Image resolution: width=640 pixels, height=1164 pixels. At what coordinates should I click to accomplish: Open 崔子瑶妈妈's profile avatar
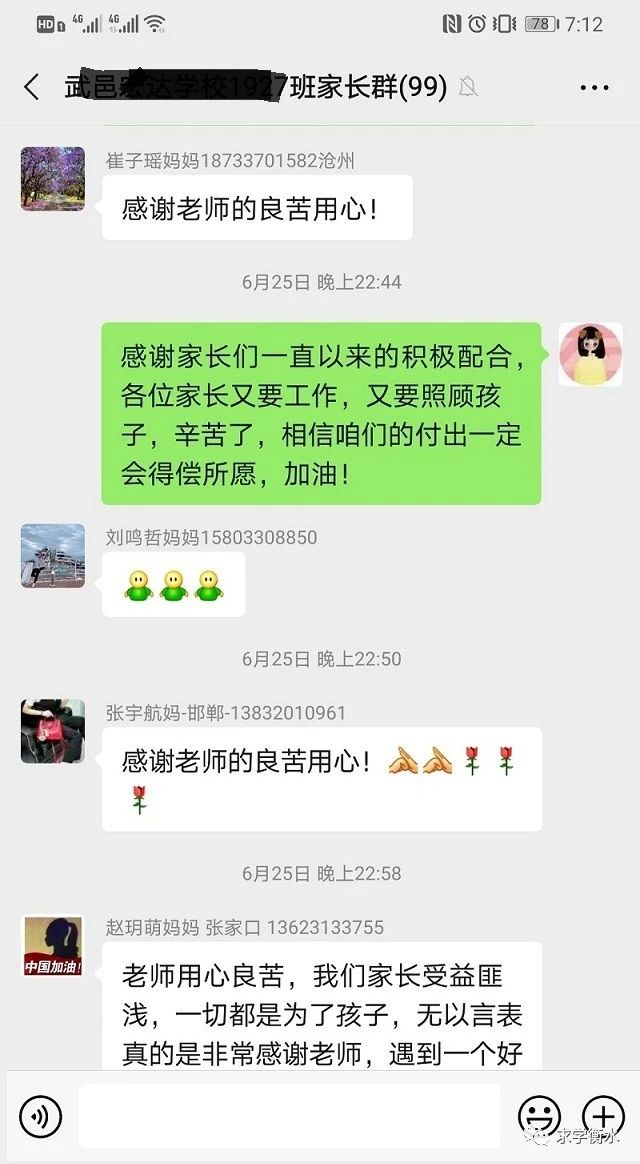point(53,178)
